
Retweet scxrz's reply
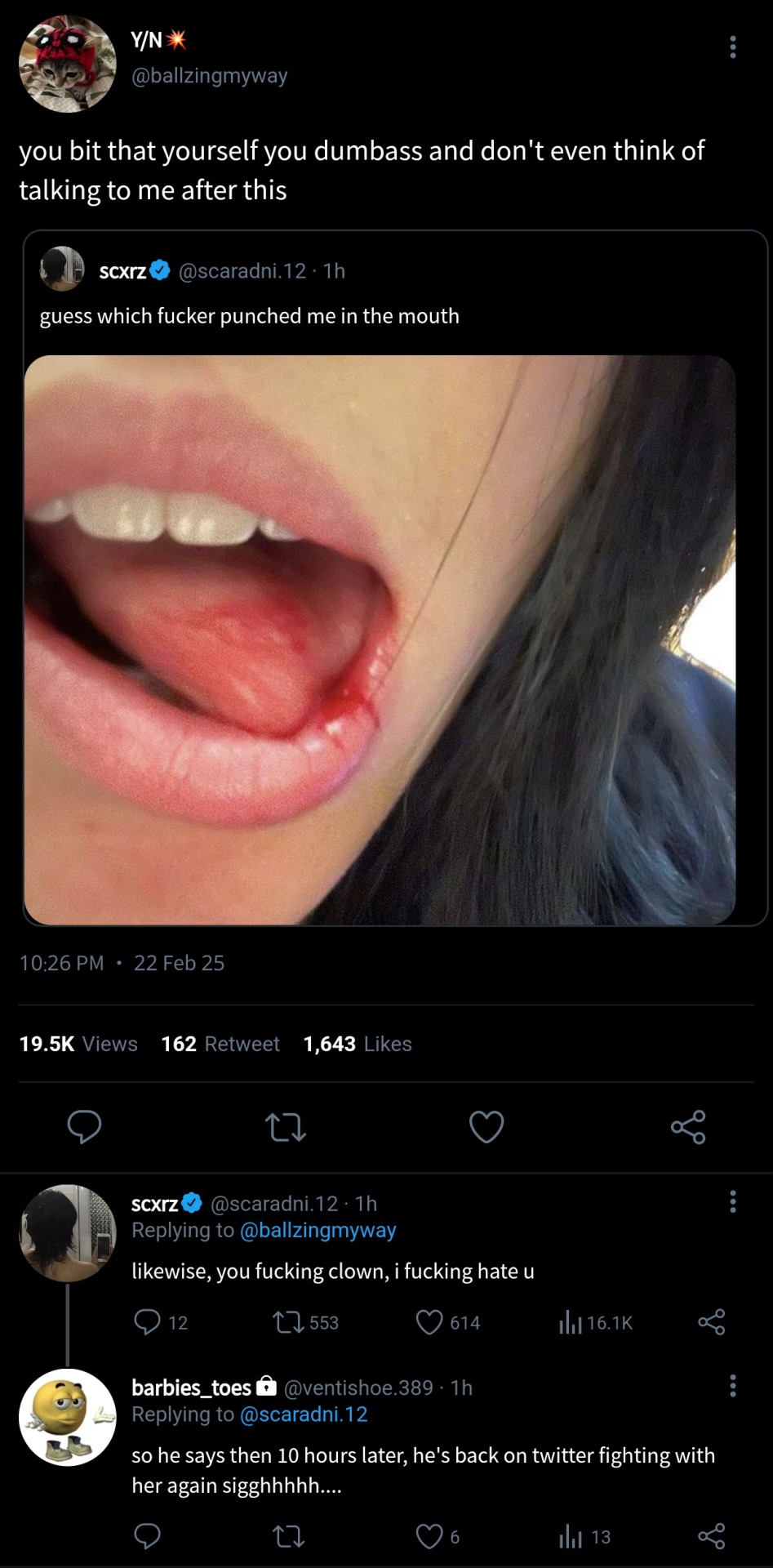tap(287, 1322)
